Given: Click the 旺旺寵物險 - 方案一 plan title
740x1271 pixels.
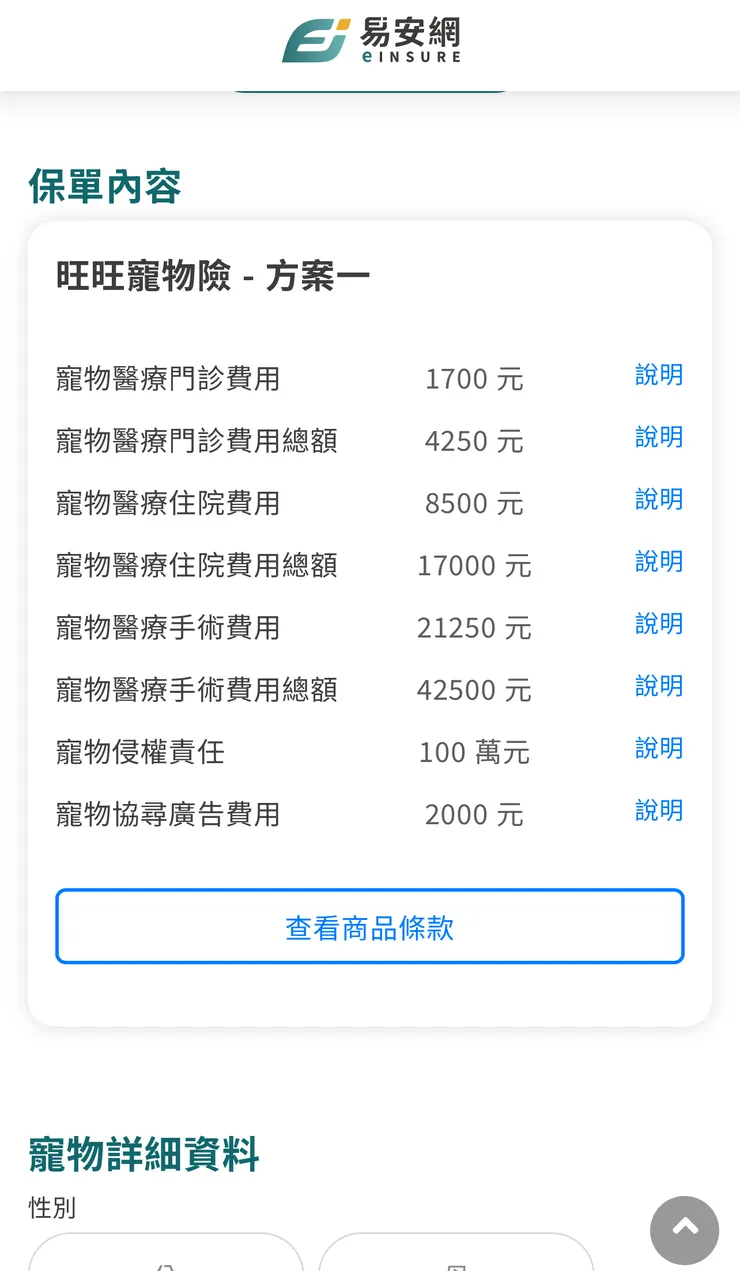Looking at the screenshot, I should (213, 276).
